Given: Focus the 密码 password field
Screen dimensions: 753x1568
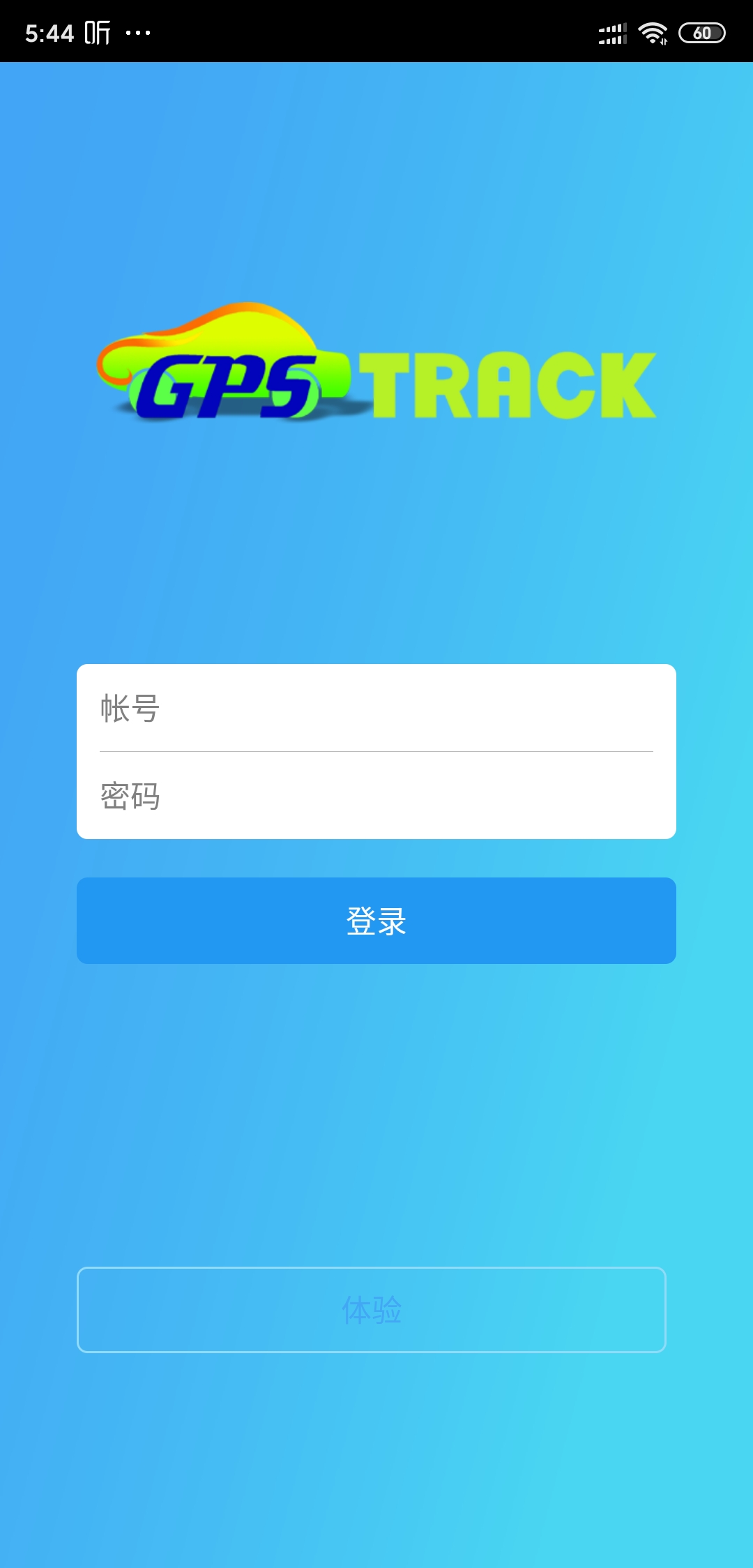Looking at the screenshot, I should pyautogui.click(x=376, y=796).
